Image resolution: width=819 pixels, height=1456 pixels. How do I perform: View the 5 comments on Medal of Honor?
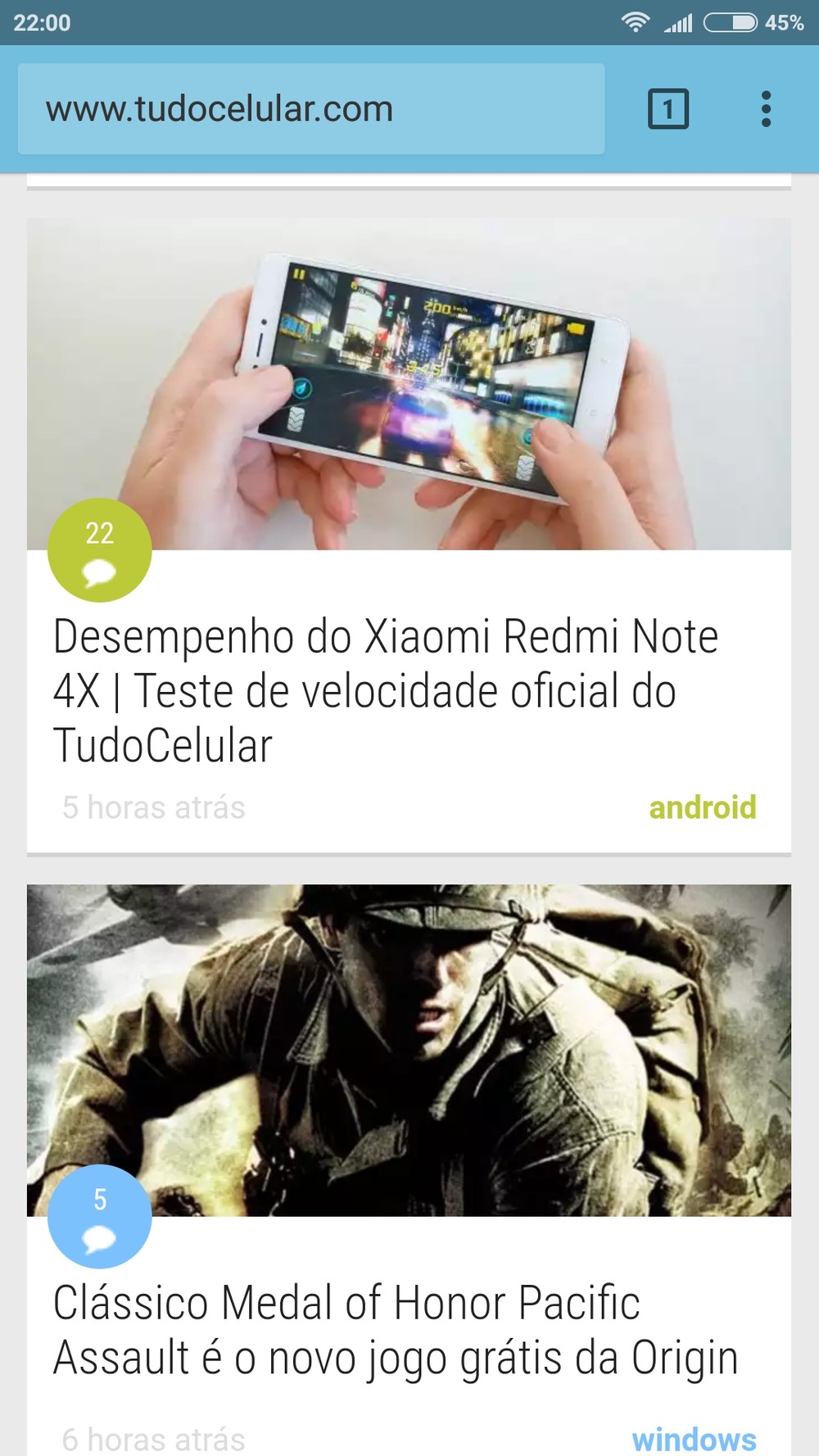tap(100, 1216)
